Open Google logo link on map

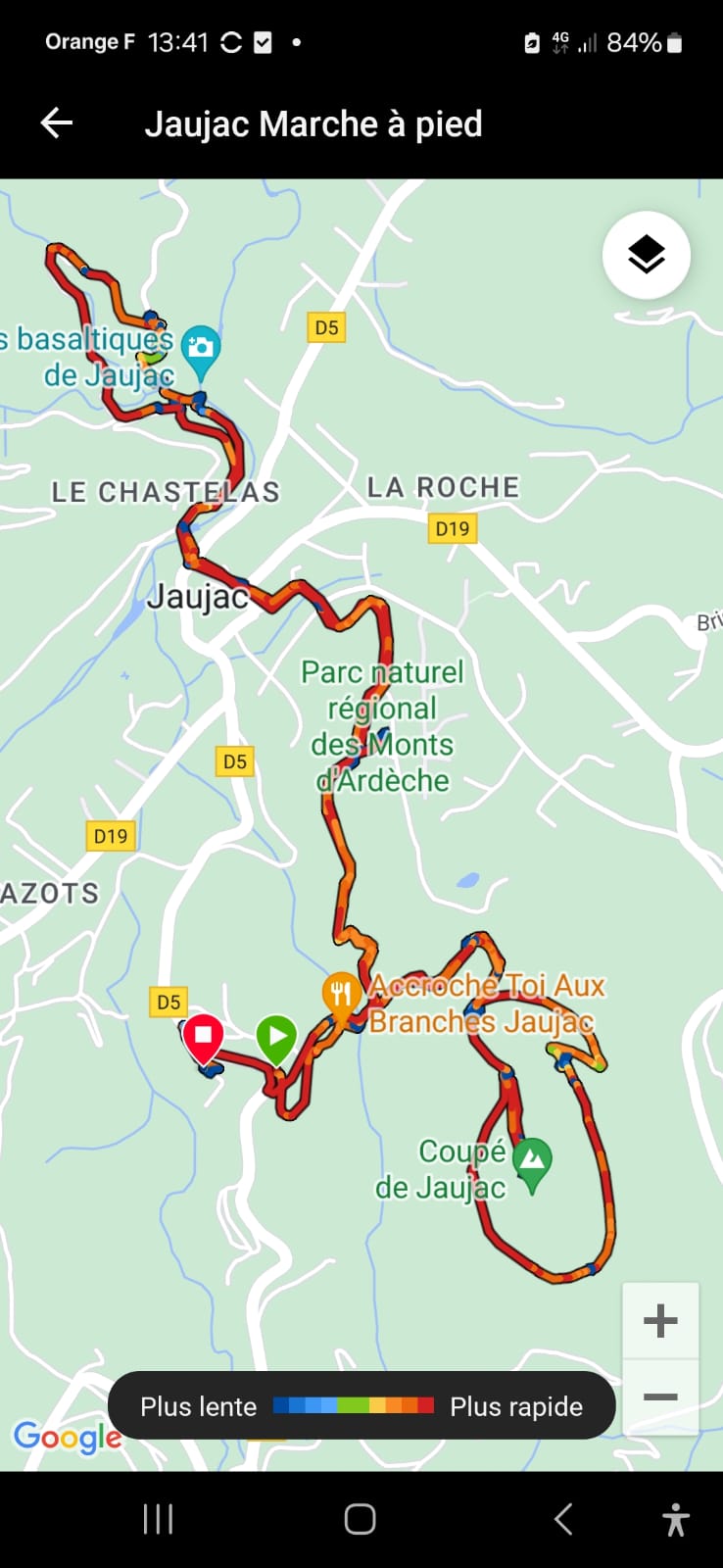click(x=68, y=1437)
